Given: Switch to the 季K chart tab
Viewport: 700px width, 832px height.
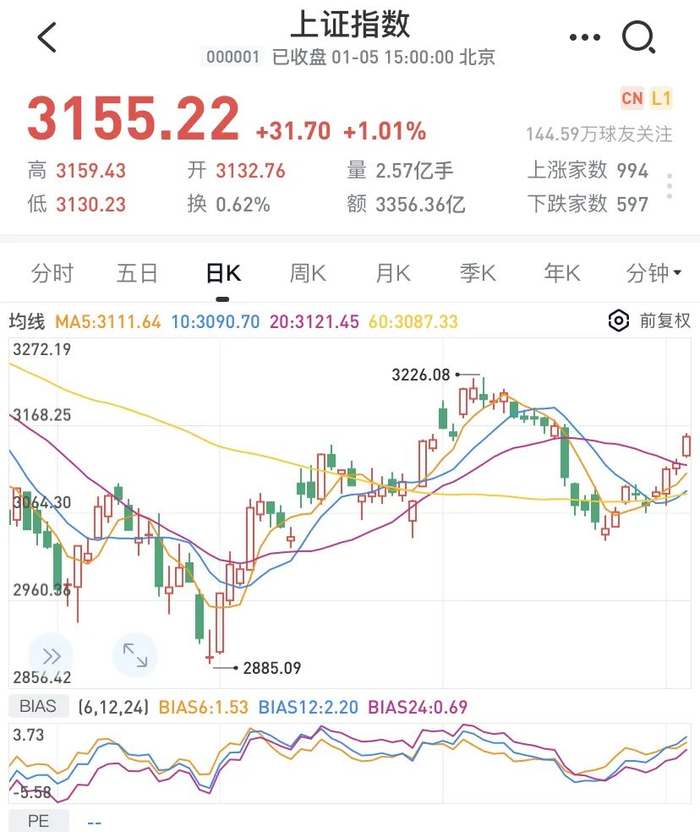Looking at the screenshot, I should click(x=477, y=273).
